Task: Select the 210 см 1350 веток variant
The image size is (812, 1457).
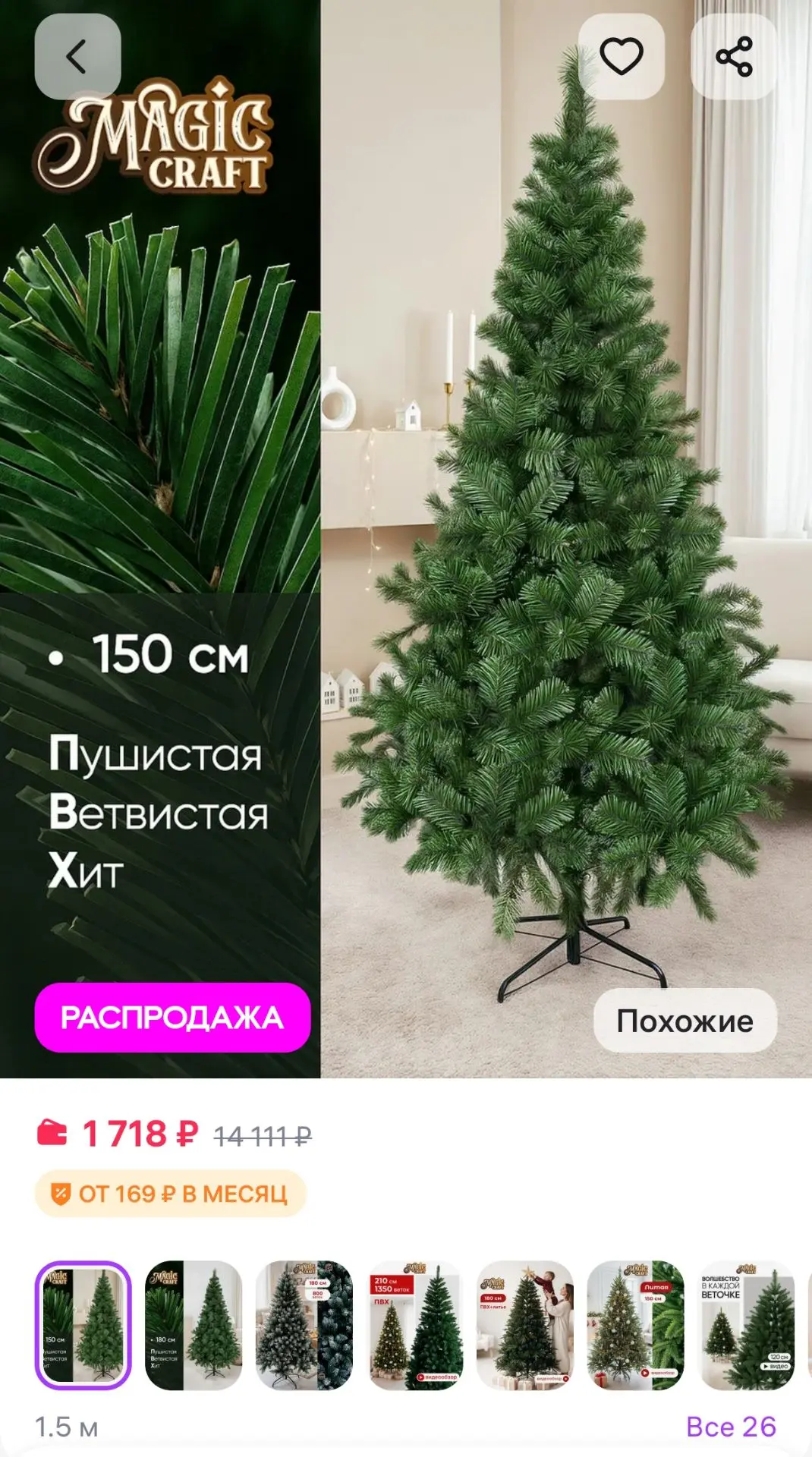Action: coord(415,1325)
